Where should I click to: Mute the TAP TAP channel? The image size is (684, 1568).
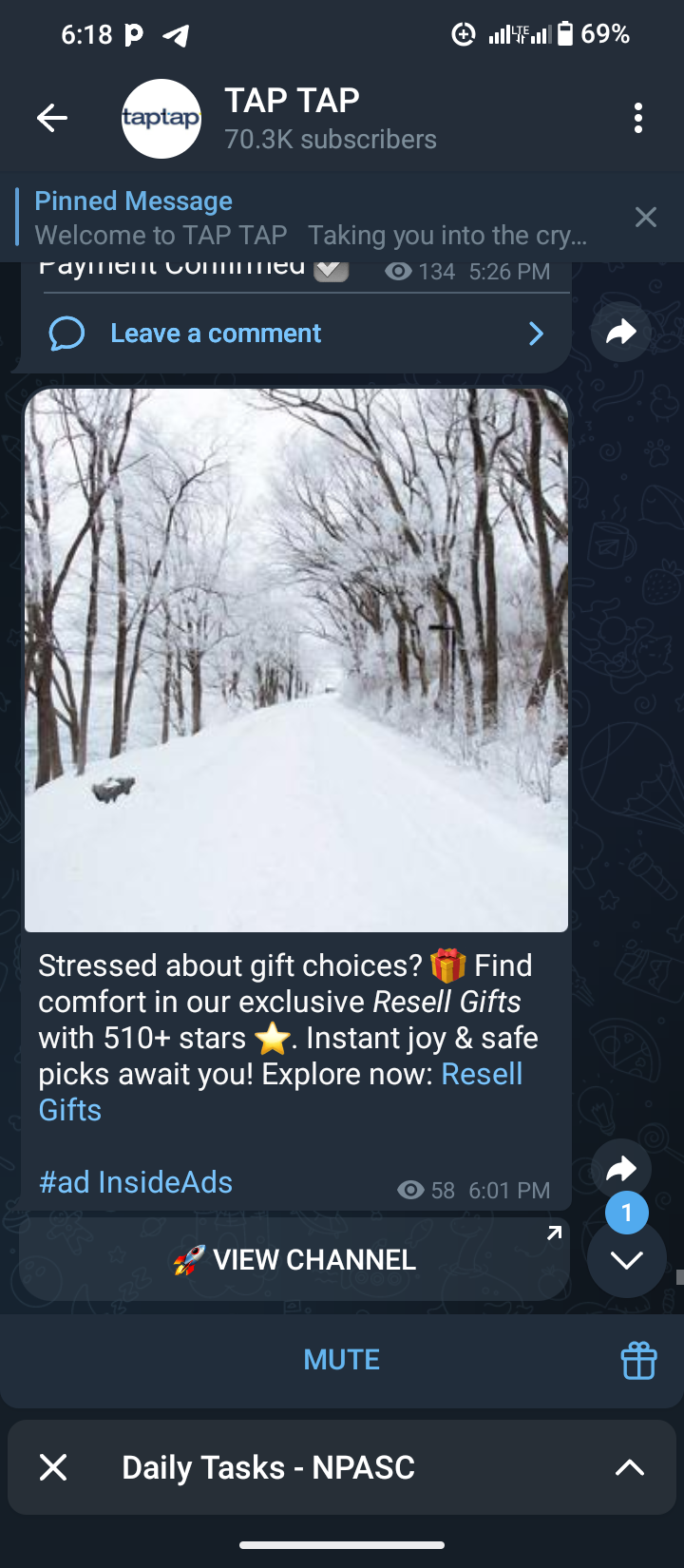point(341,1360)
